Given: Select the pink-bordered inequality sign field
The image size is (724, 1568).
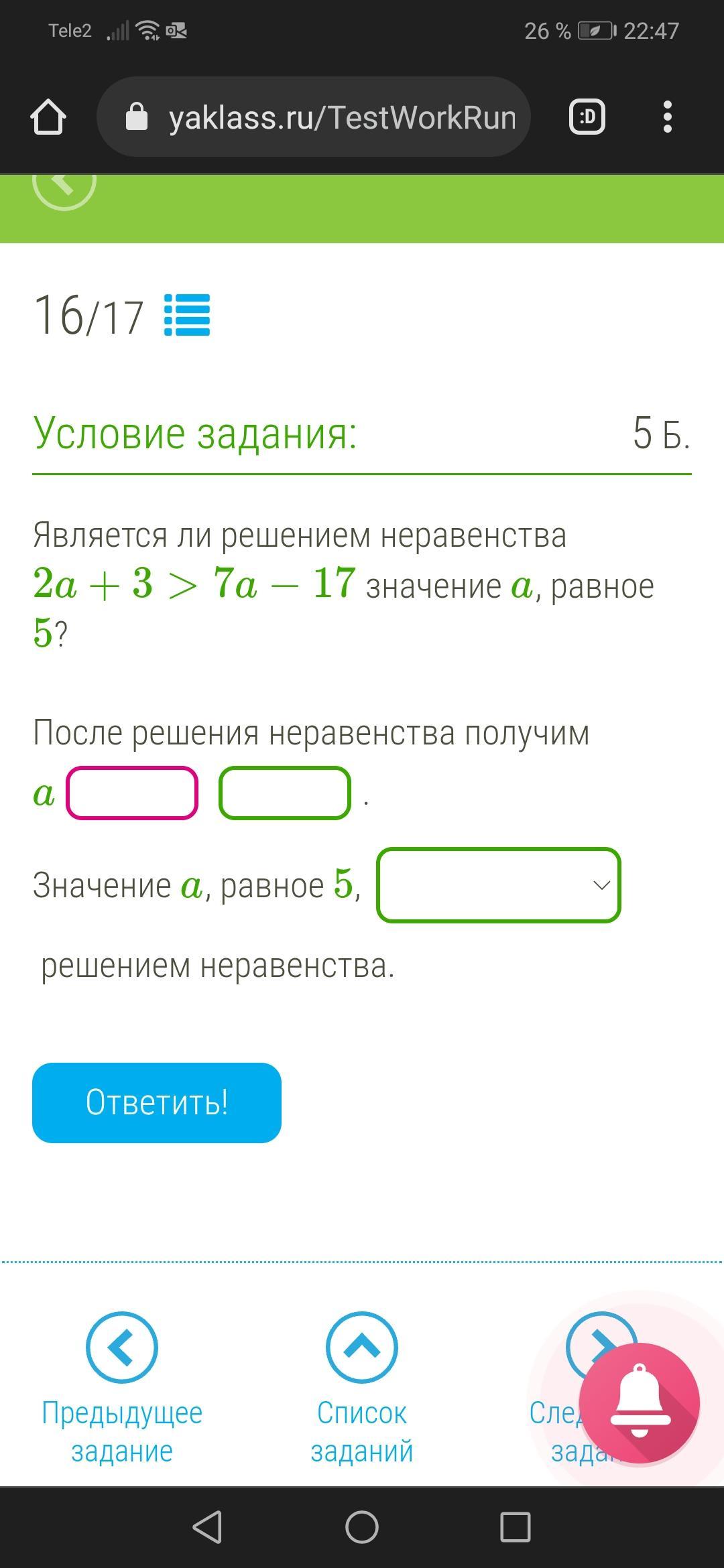Looking at the screenshot, I should coord(132,793).
